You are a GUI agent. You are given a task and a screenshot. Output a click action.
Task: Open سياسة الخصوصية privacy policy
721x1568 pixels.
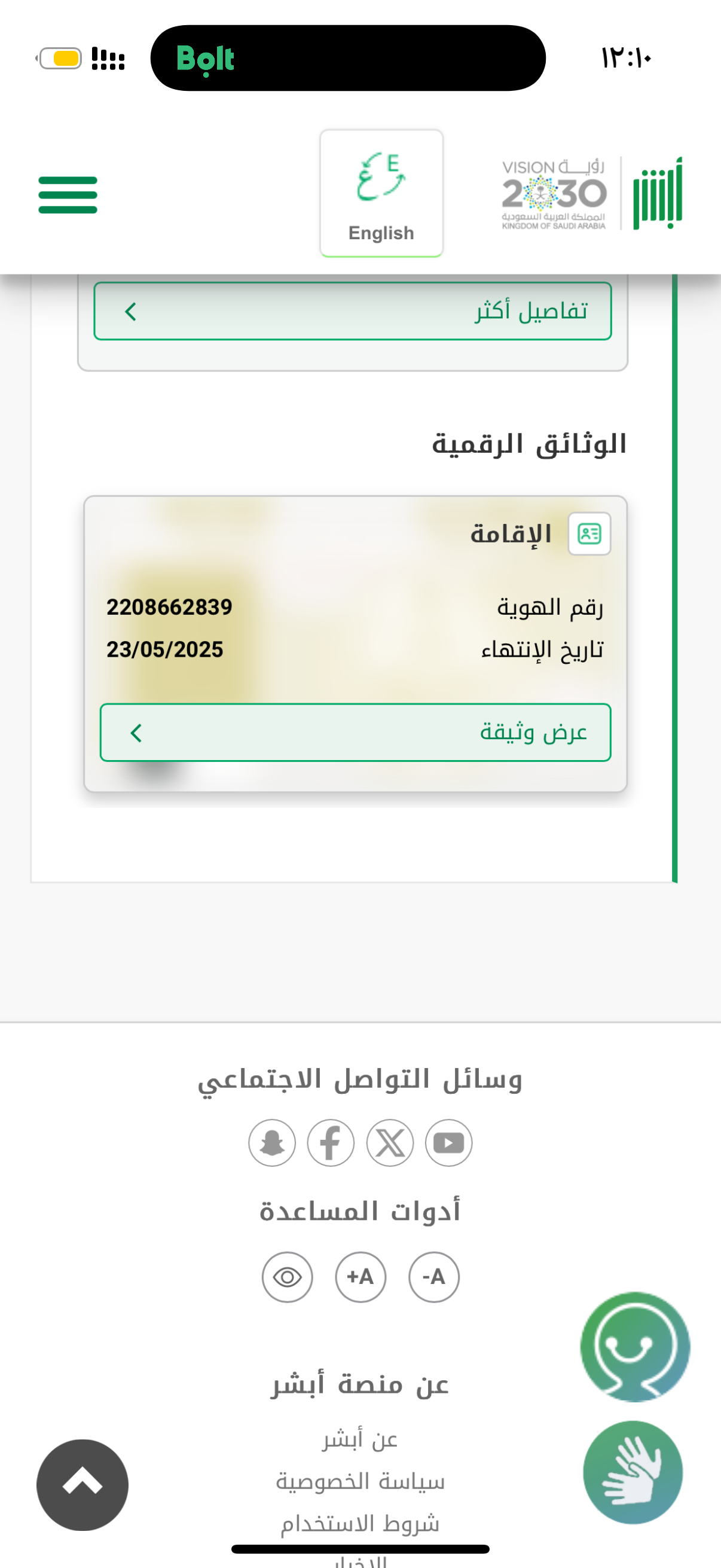tap(360, 1481)
